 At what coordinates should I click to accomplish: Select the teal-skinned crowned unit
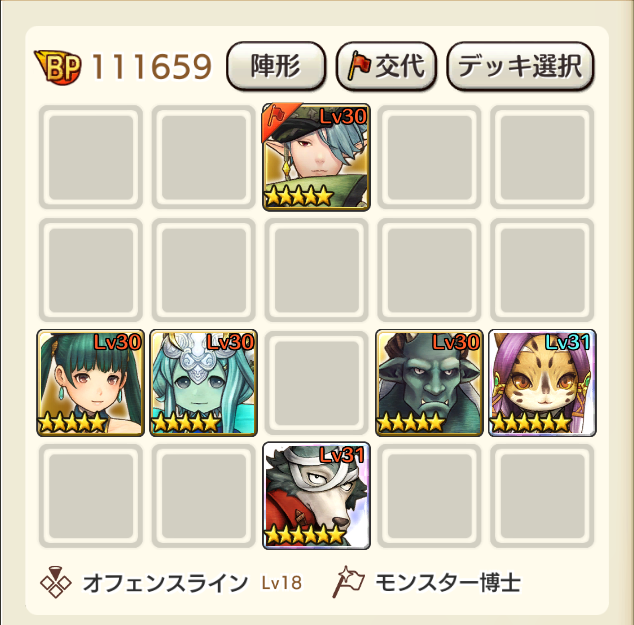click(x=203, y=383)
